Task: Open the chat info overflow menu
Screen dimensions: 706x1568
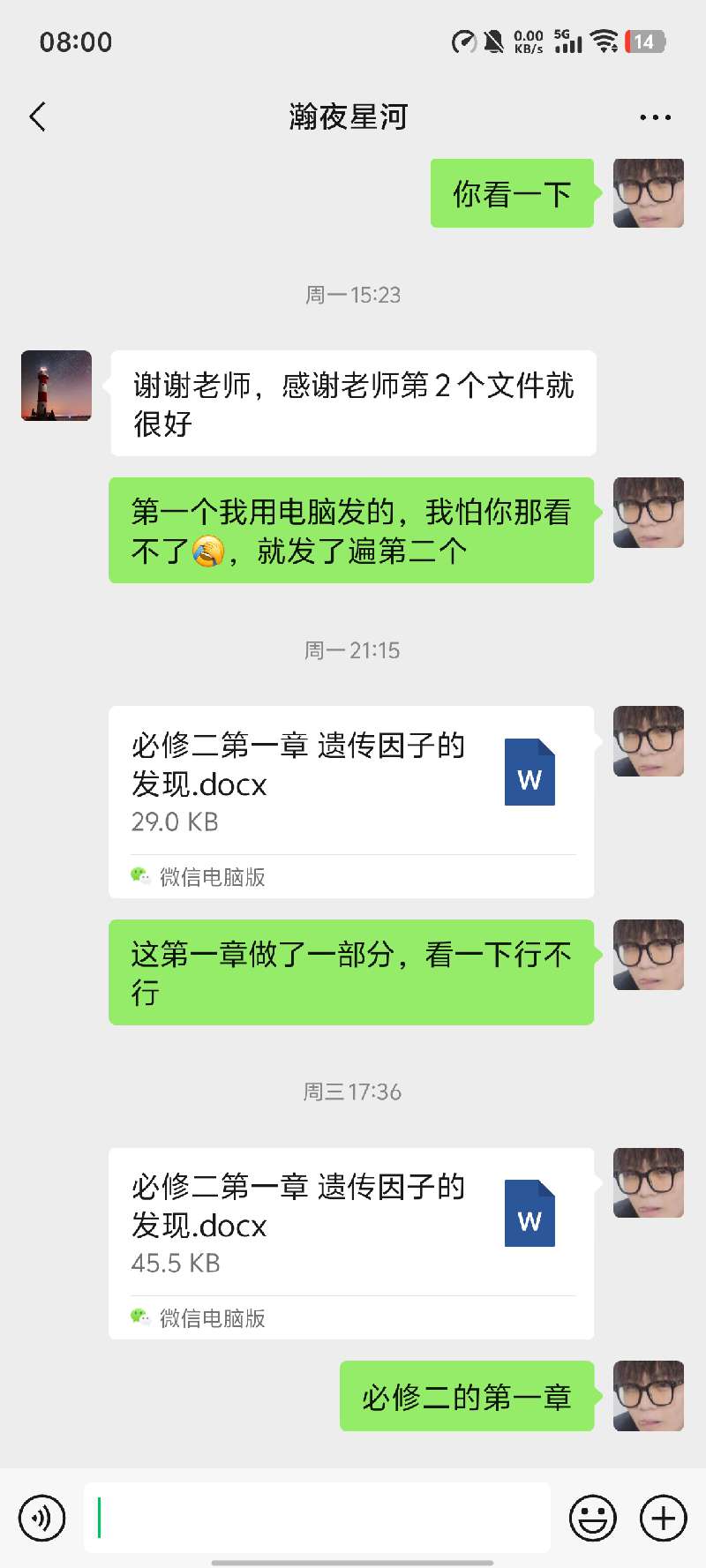Action: click(x=655, y=116)
